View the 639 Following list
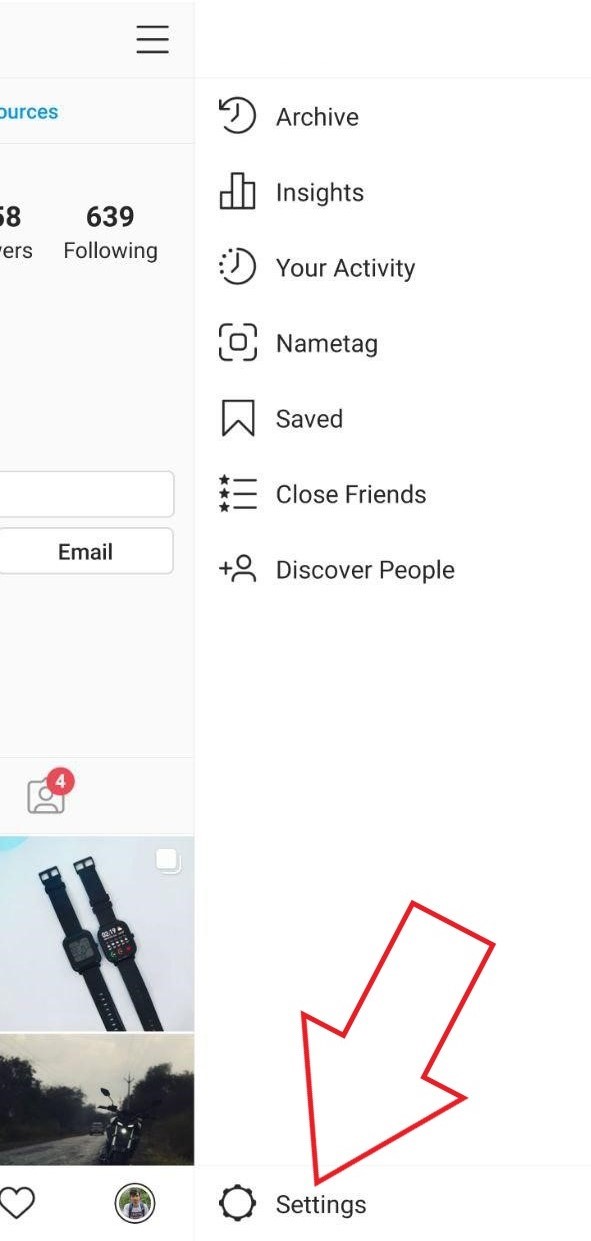This screenshot has width=591, height=1241. (x=110, y=232)
